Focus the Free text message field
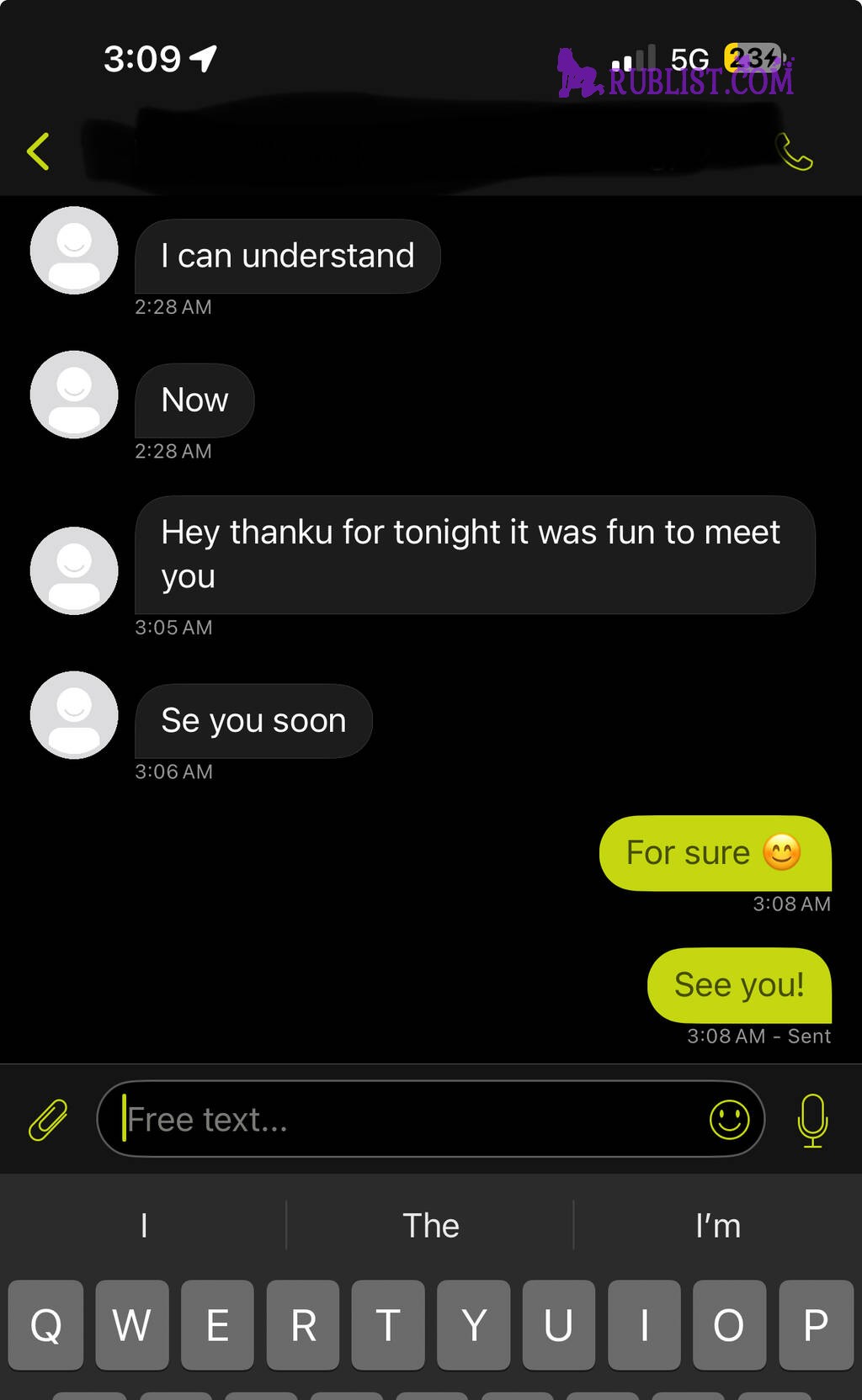Screen dimensions: 862x1400 (404, 1120)
